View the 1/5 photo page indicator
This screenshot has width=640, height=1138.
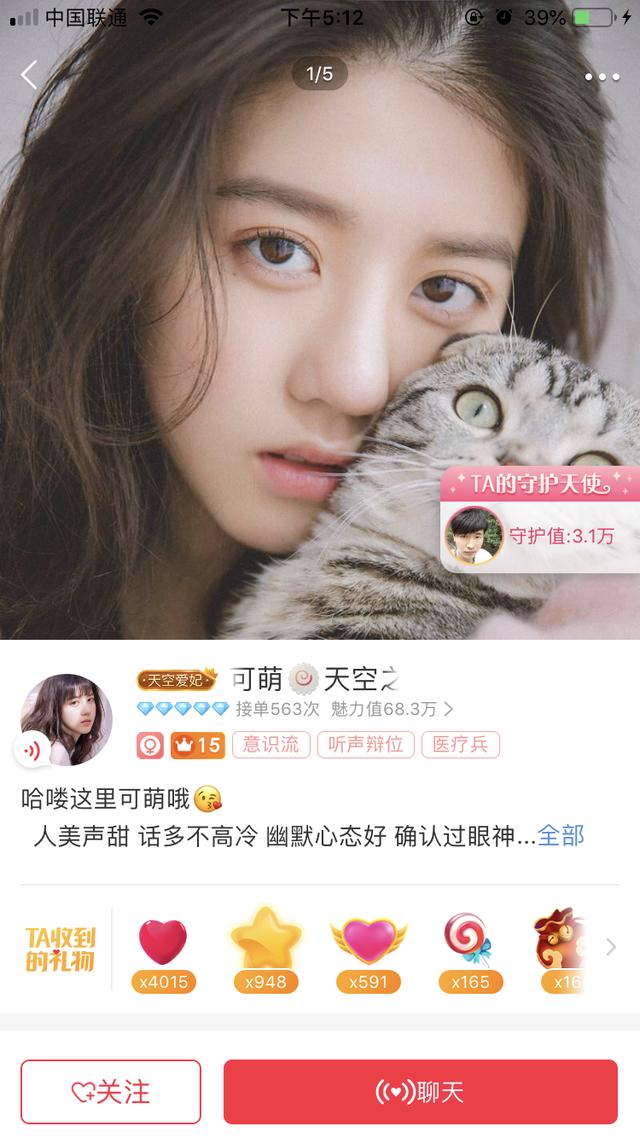[x=319, y=73]
